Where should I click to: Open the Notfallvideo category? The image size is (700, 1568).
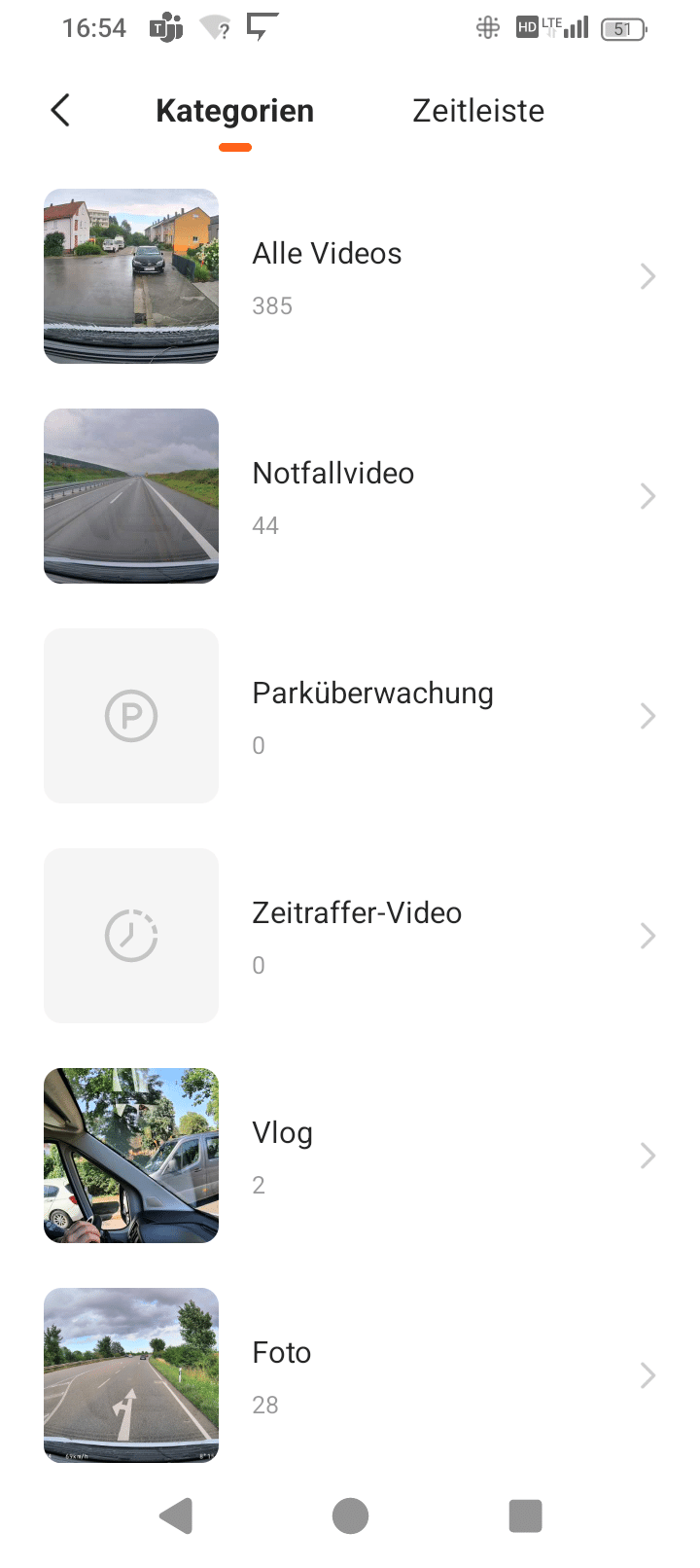coord(350,496)
